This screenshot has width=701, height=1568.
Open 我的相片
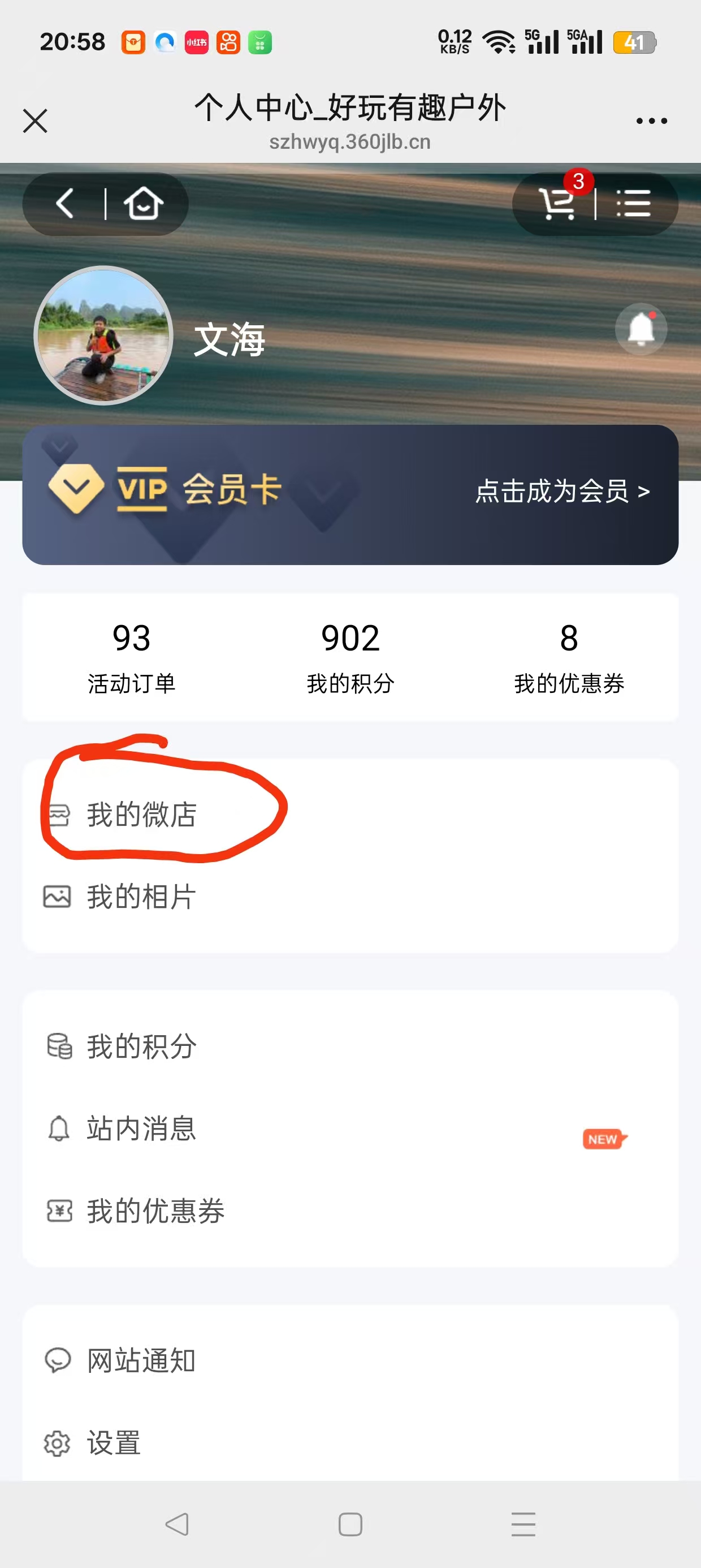click(x=350, y=897)
